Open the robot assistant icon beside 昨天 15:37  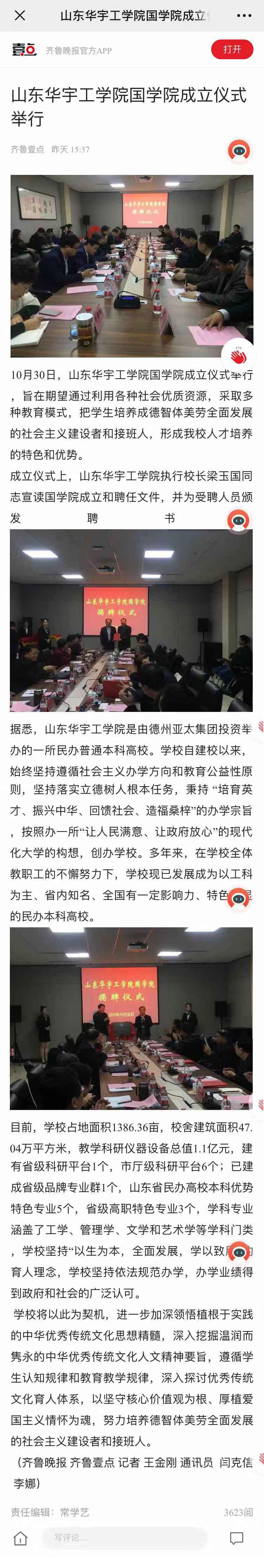click(238, 150)
